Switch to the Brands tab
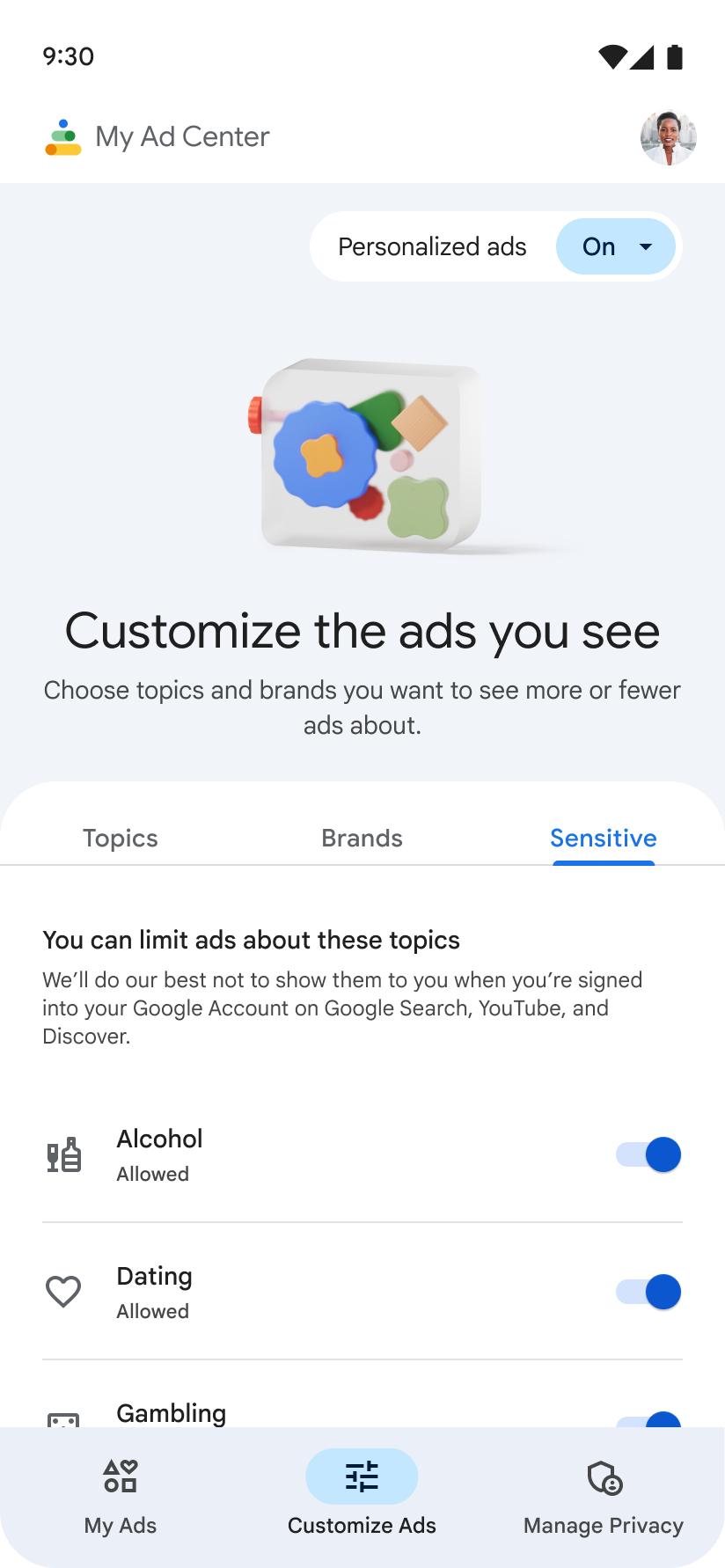The image size is (725, 1568). point(362,838)
